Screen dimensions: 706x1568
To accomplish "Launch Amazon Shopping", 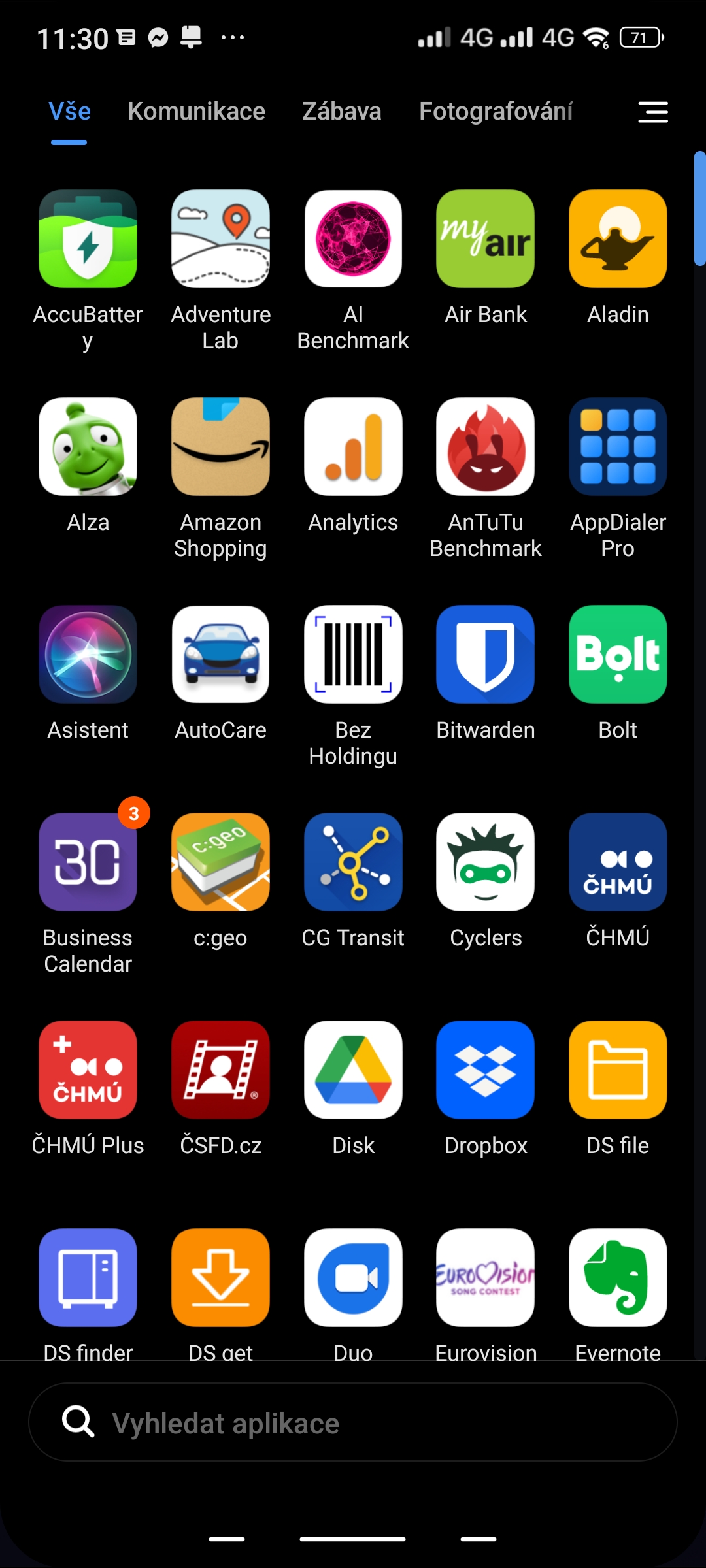I will (220, 447).
